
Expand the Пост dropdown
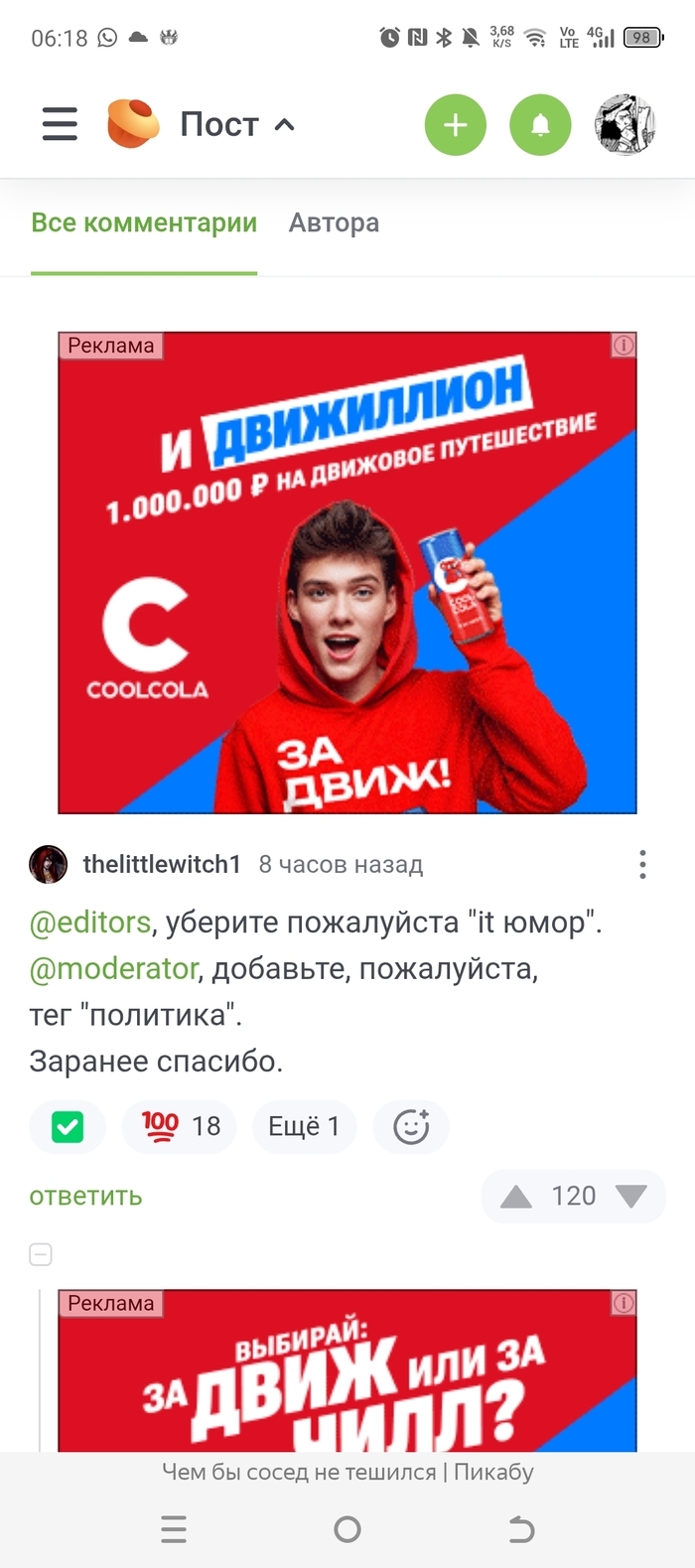click(238, 125)
